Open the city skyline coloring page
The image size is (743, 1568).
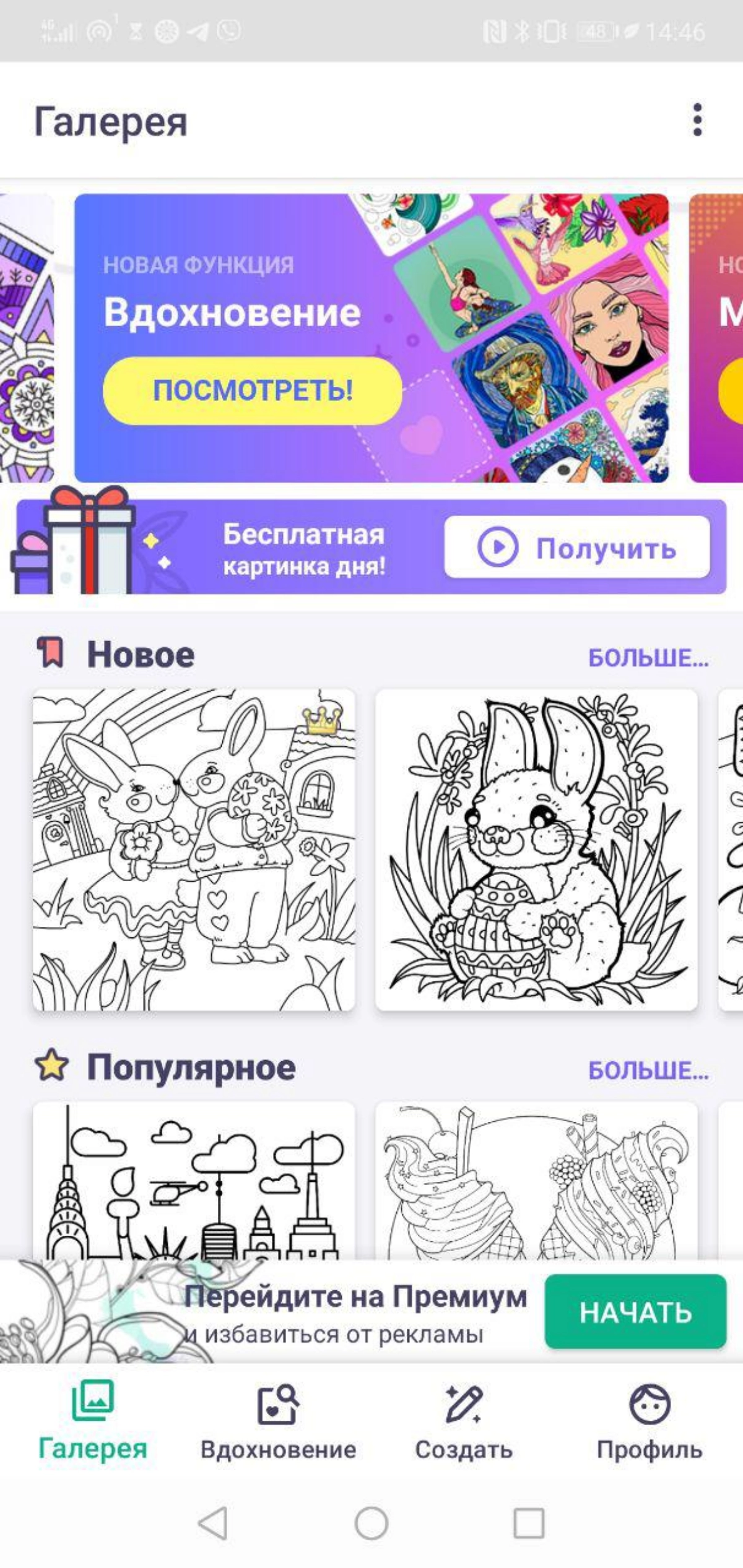coord(194,1181)
